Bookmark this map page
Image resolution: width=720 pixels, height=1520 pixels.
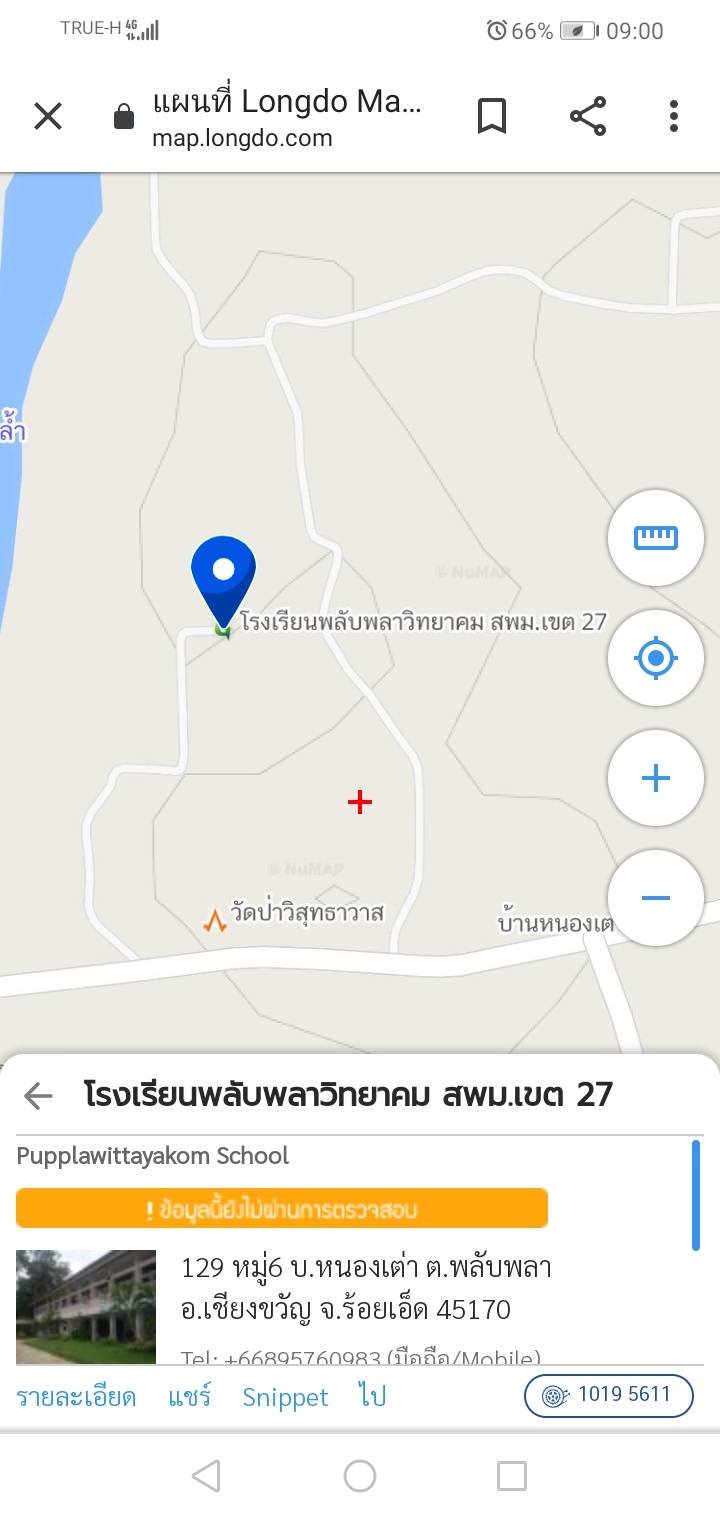click(x=491, y=117)
